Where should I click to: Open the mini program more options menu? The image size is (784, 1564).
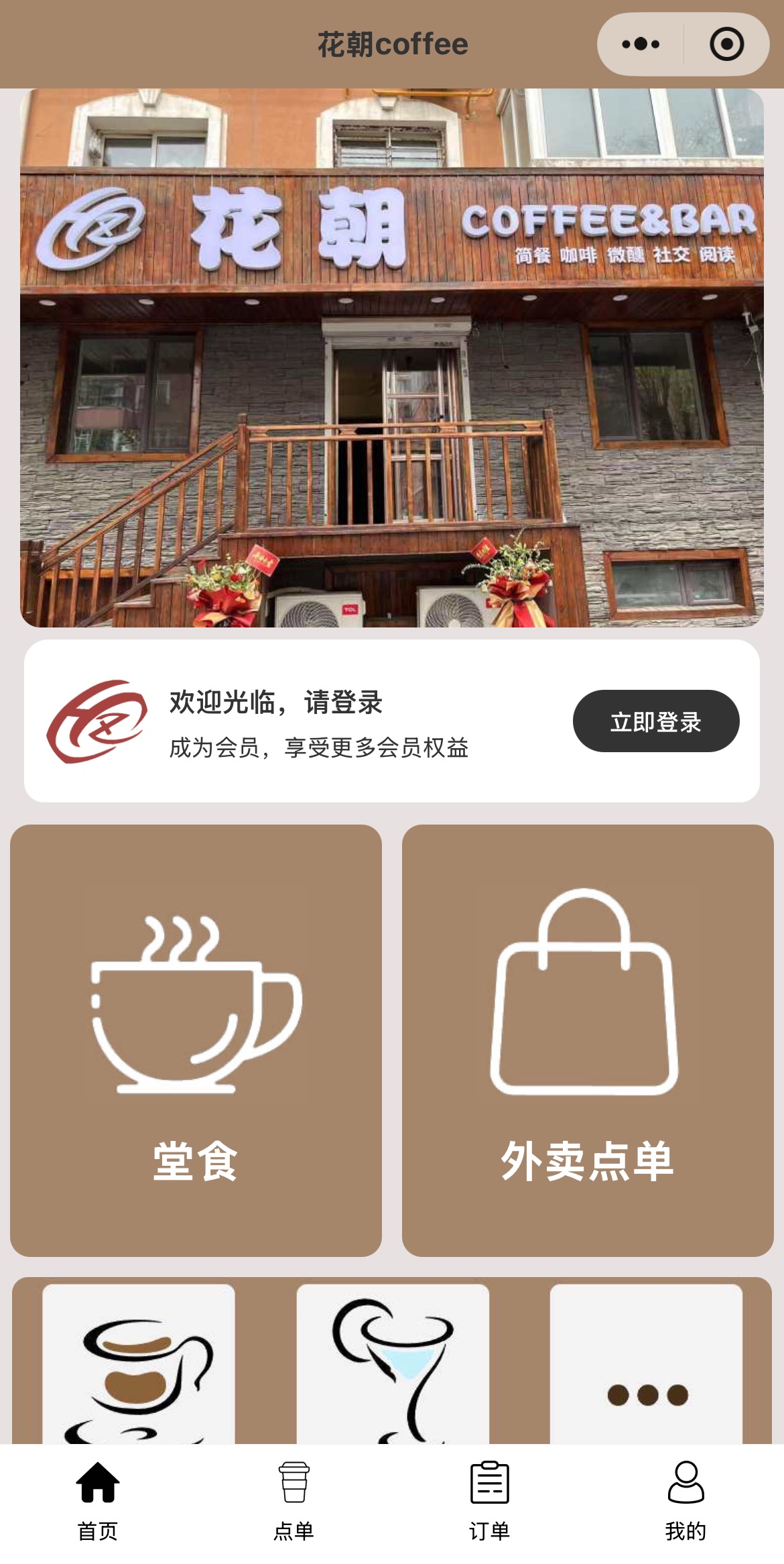[641, 44]
